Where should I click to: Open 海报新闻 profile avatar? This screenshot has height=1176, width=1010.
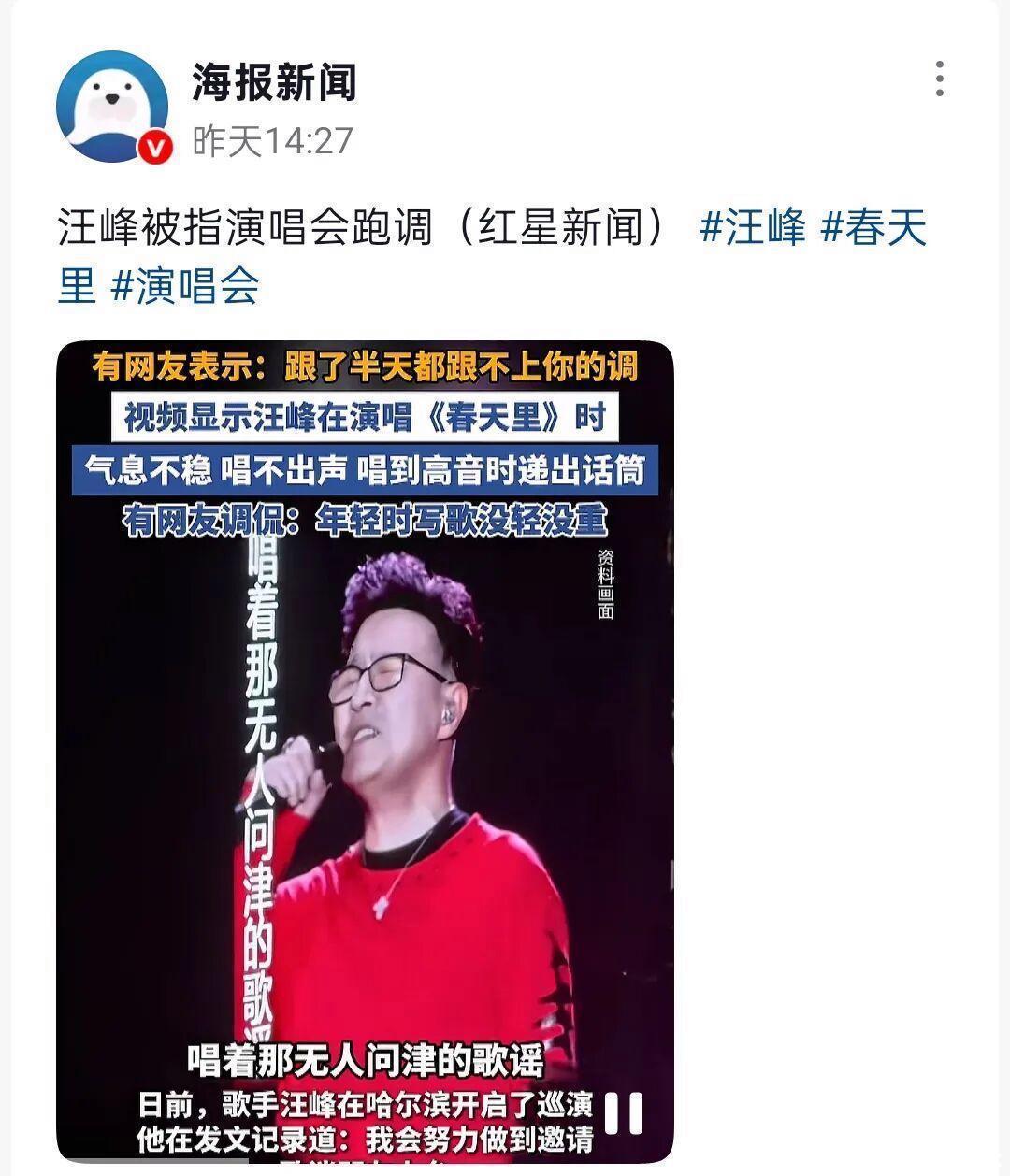112,107
